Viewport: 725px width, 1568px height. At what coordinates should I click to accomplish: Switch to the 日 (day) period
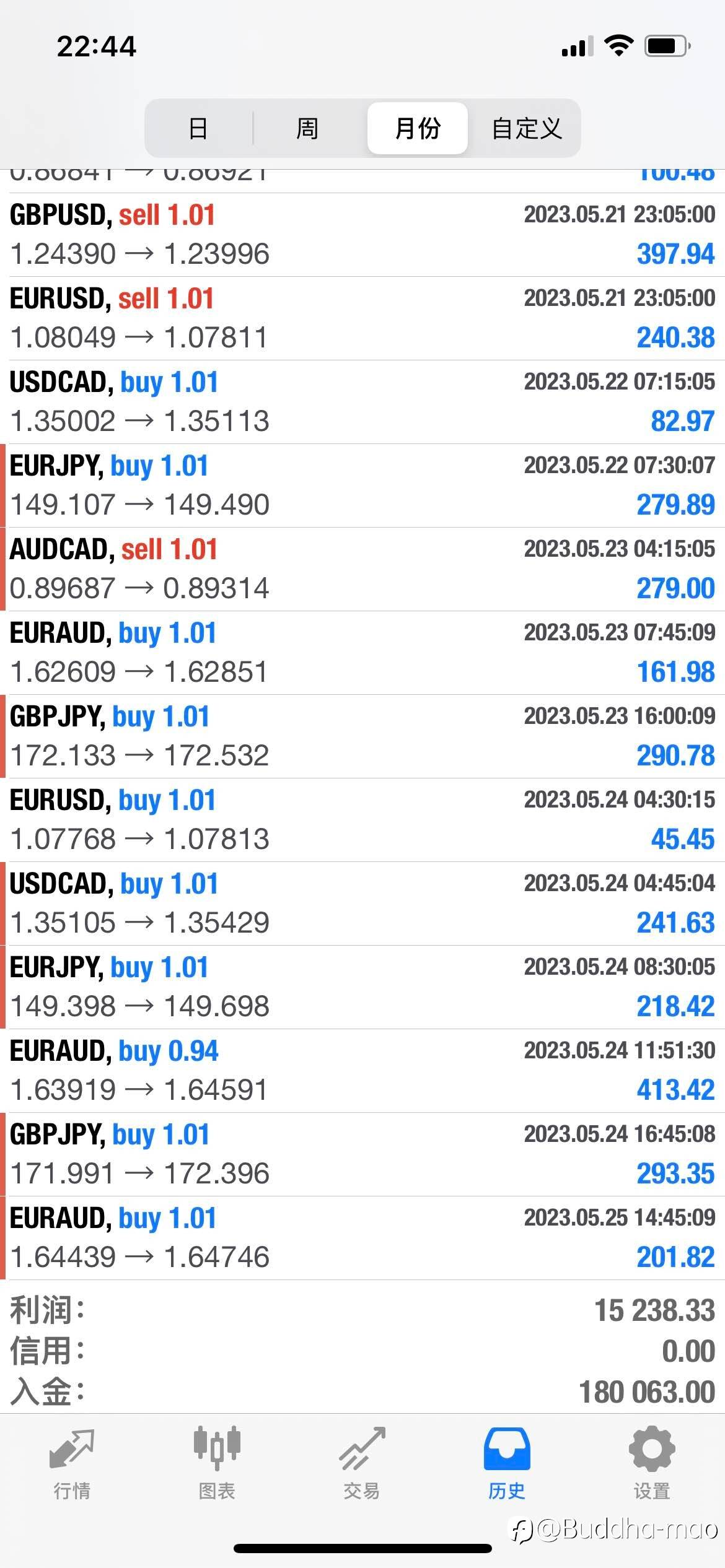[x=198, y=128]
